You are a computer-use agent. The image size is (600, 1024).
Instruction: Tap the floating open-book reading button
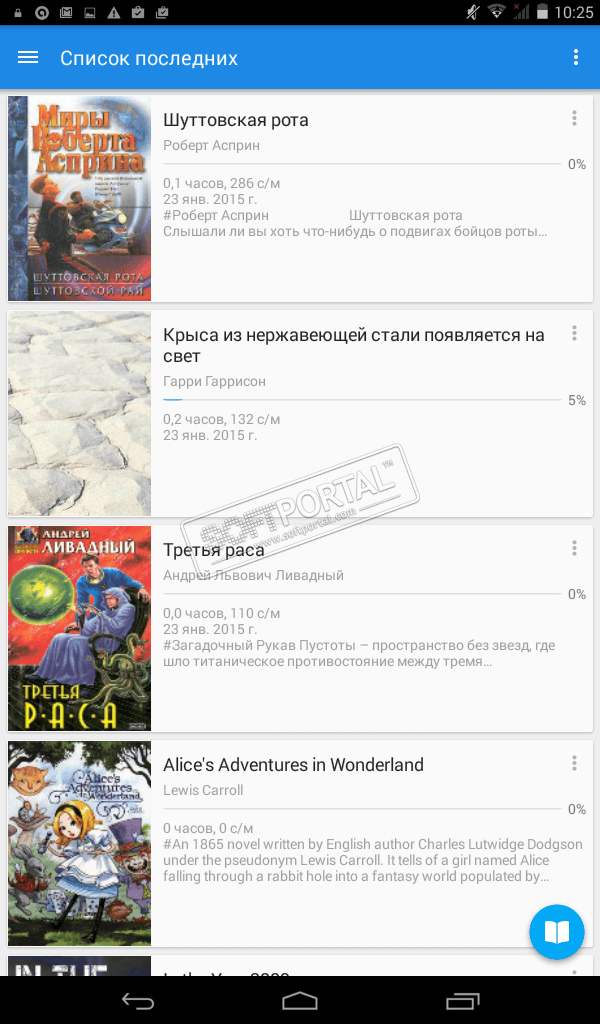tap(556, 933)
